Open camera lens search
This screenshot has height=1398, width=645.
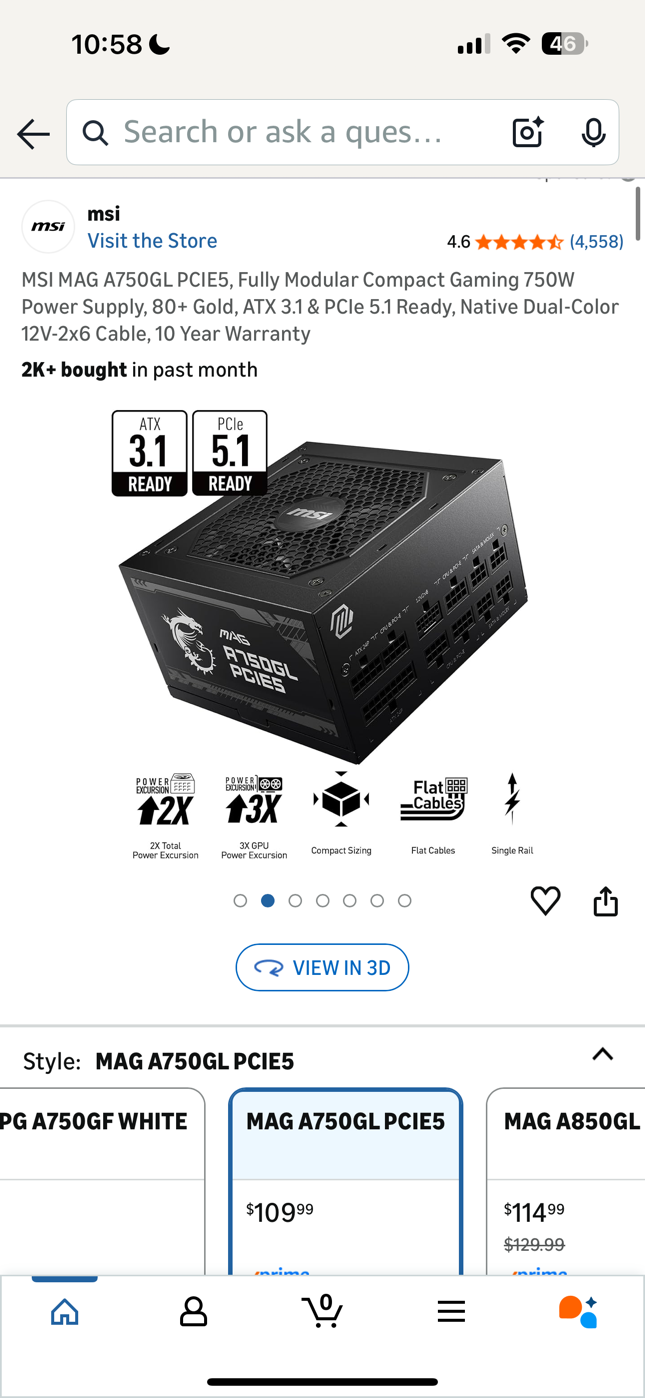527,132
